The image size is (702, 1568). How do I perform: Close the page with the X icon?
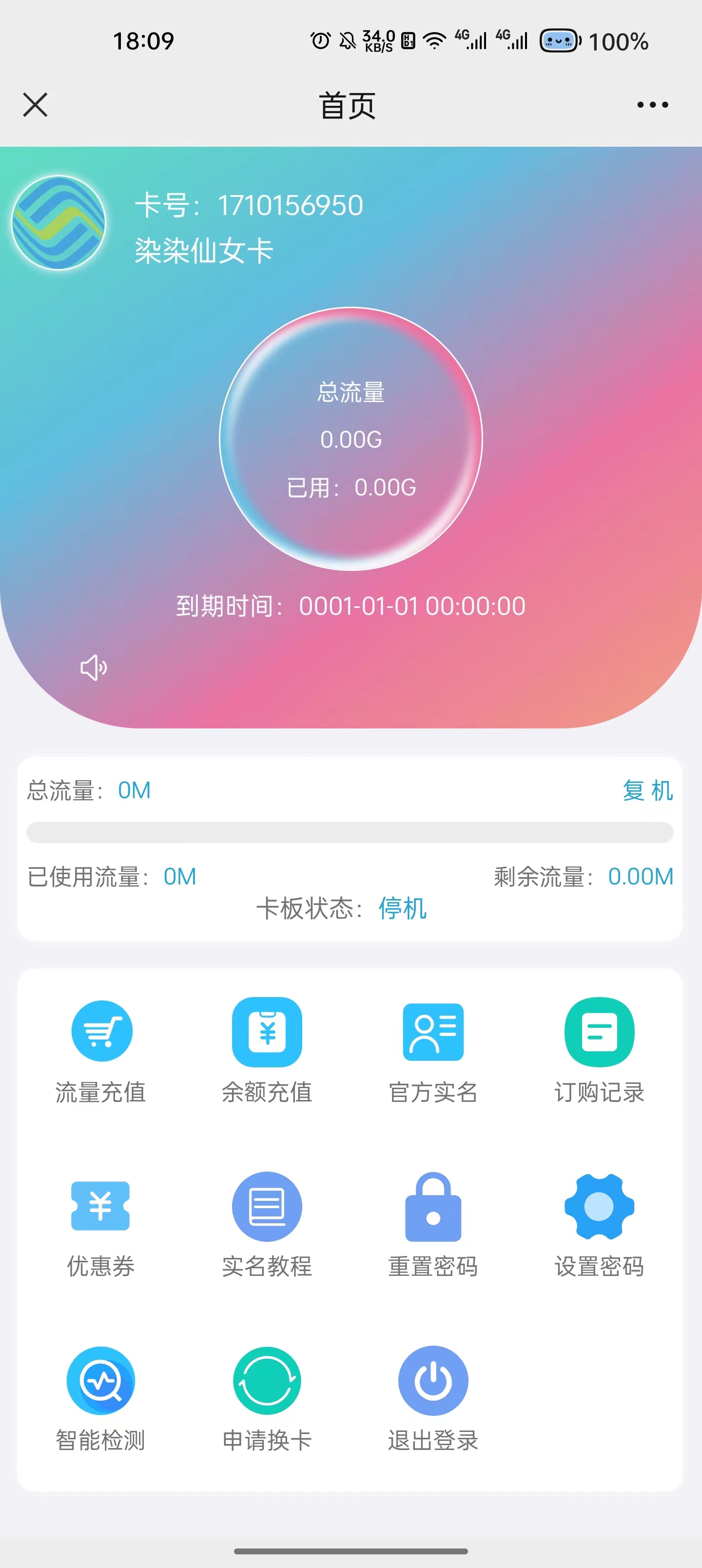coord(35,105)
